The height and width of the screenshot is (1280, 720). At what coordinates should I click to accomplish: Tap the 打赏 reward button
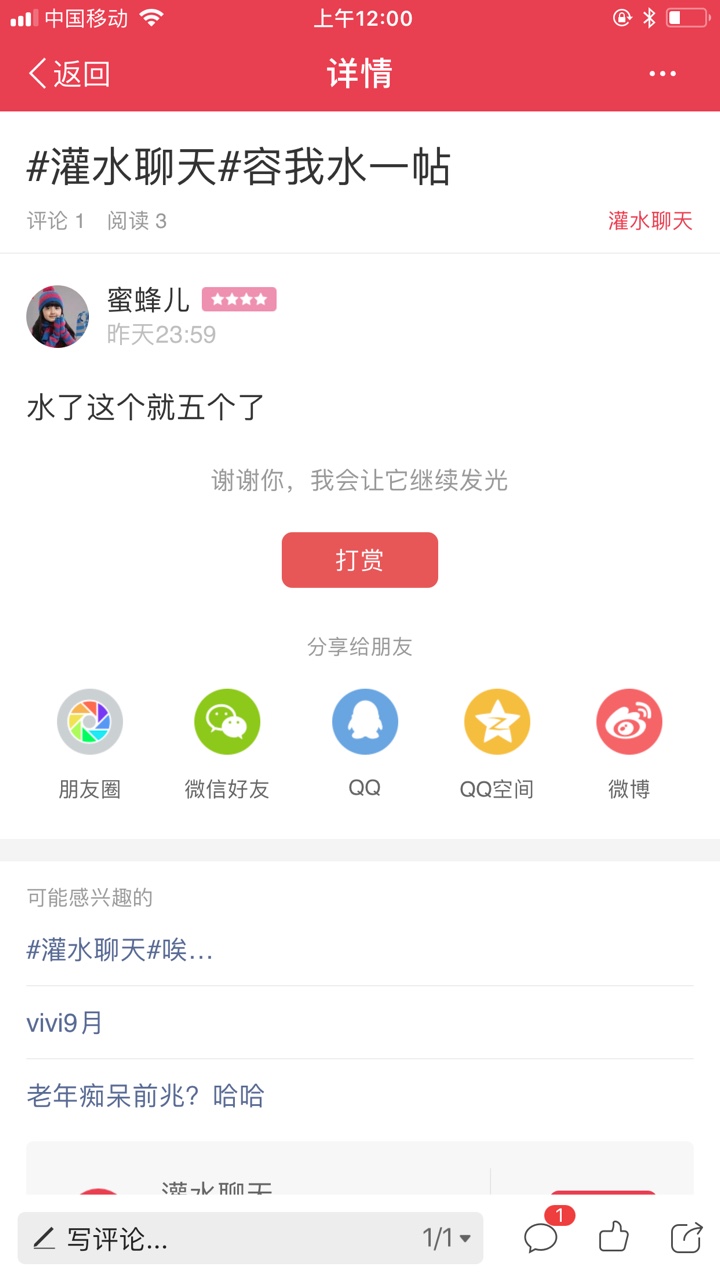tap(360, 560)
